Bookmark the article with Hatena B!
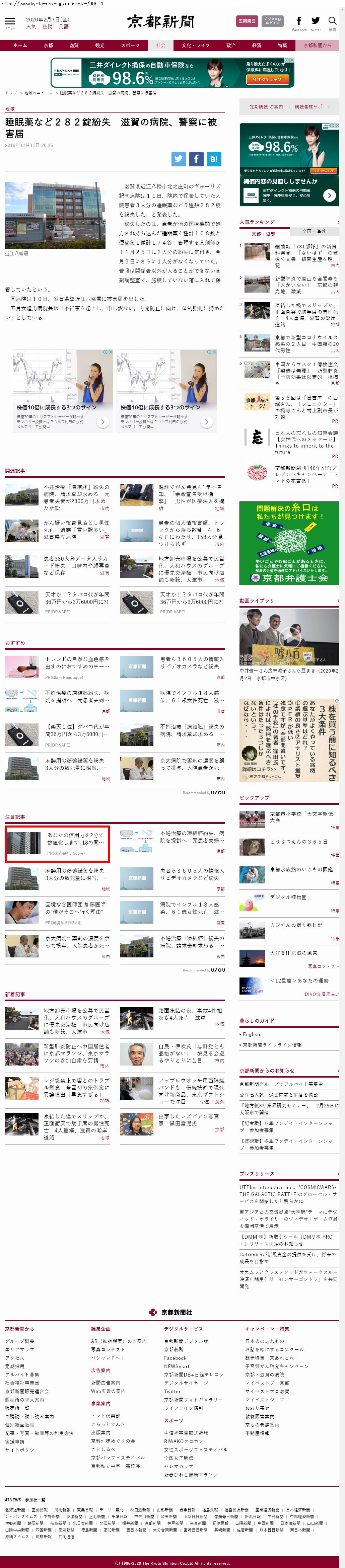The width and height of the screenshot is (345, 1568). point(213,159)
